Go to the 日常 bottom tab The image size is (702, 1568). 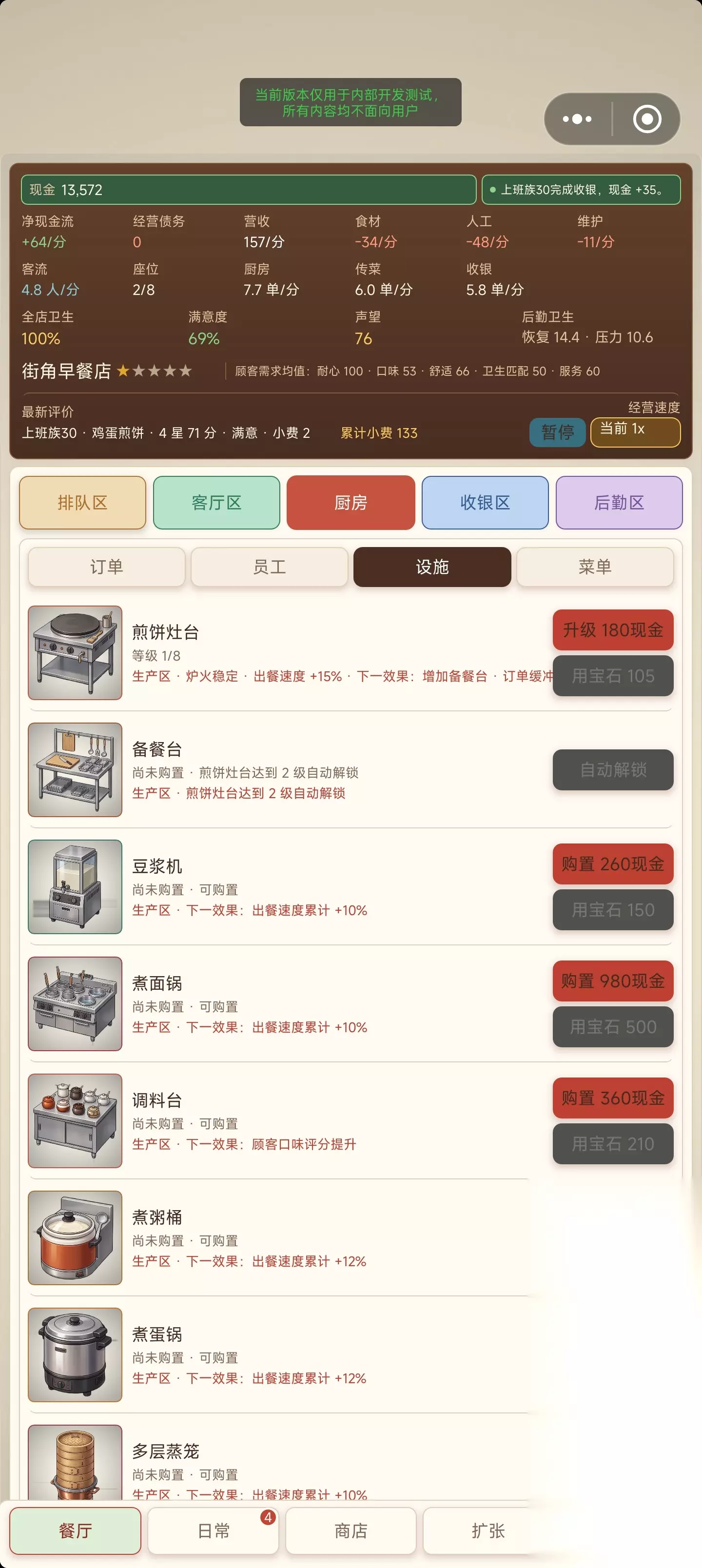(x=213, y=1531)
